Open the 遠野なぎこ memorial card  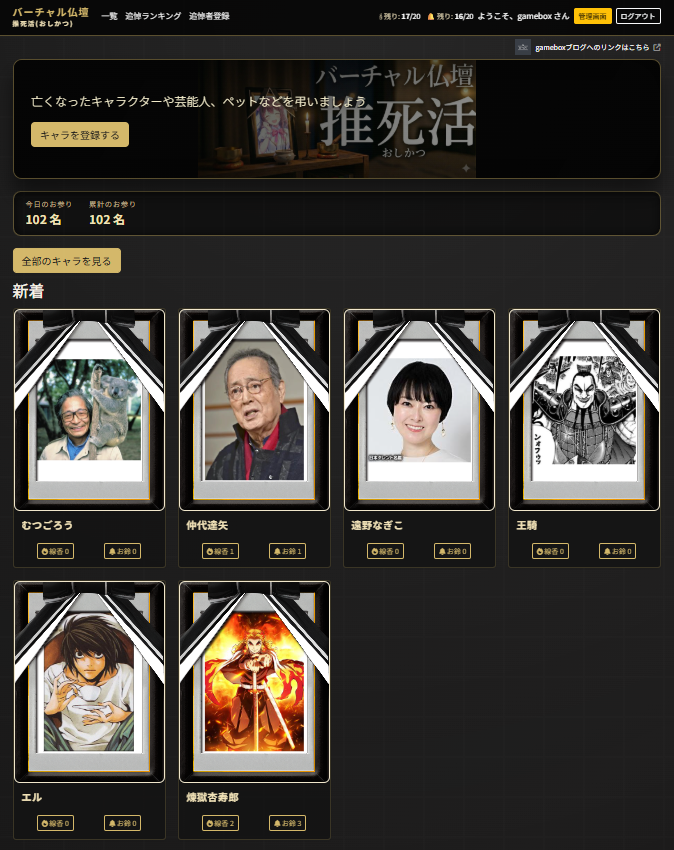pyautogui.click(x=419, y=410)
